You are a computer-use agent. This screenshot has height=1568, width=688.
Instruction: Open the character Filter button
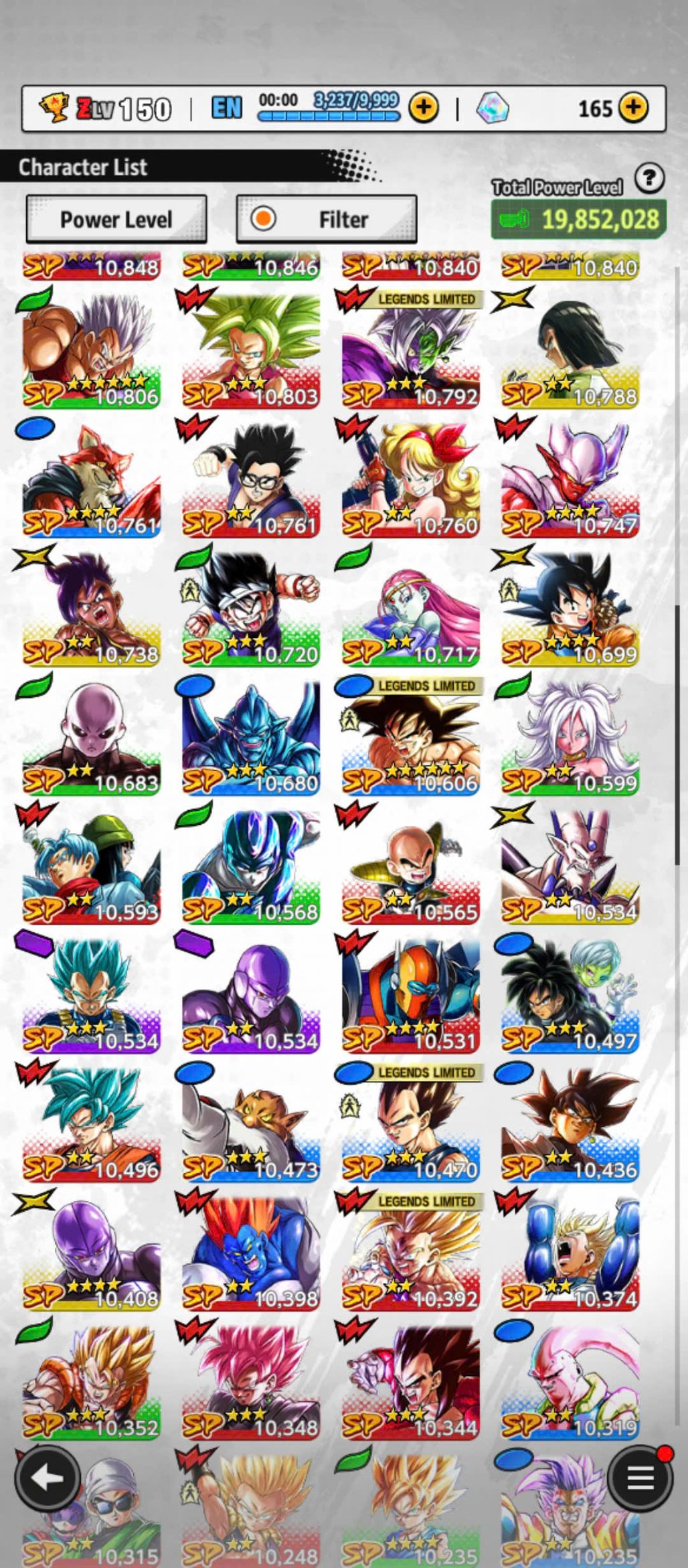pos(327,220)
